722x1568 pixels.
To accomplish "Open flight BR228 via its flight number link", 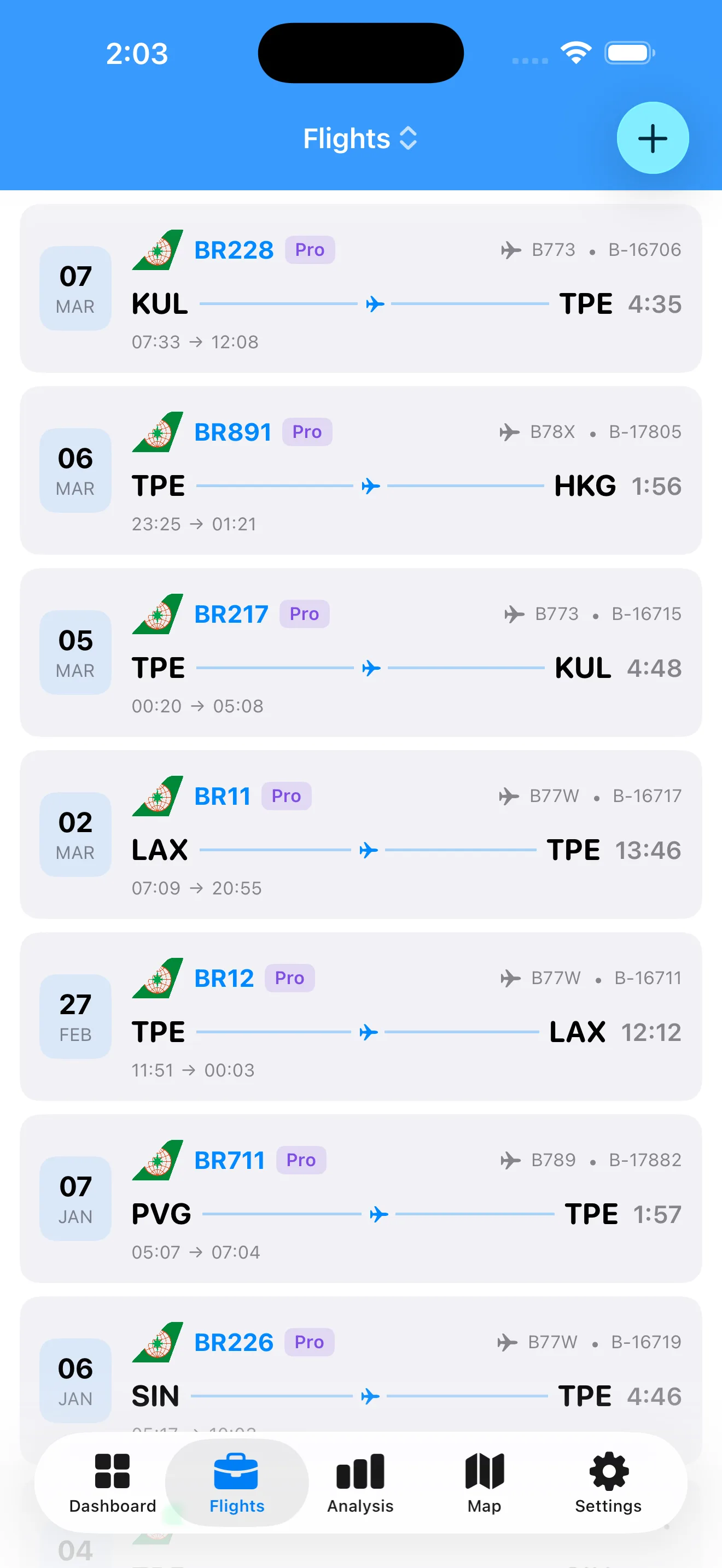I will coord(234,249).
